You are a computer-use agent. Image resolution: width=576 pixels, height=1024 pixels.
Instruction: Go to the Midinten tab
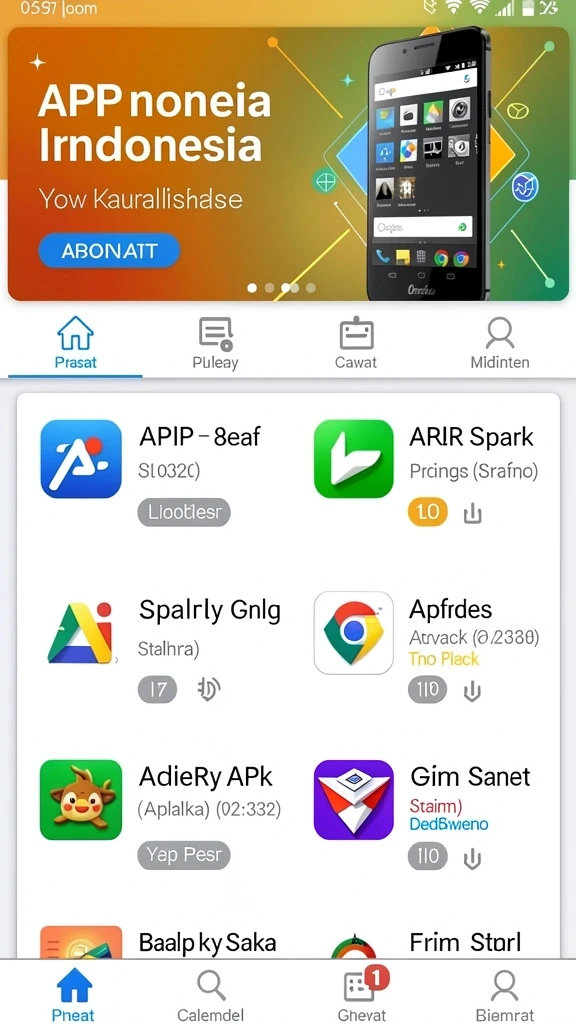pos(500,344)
